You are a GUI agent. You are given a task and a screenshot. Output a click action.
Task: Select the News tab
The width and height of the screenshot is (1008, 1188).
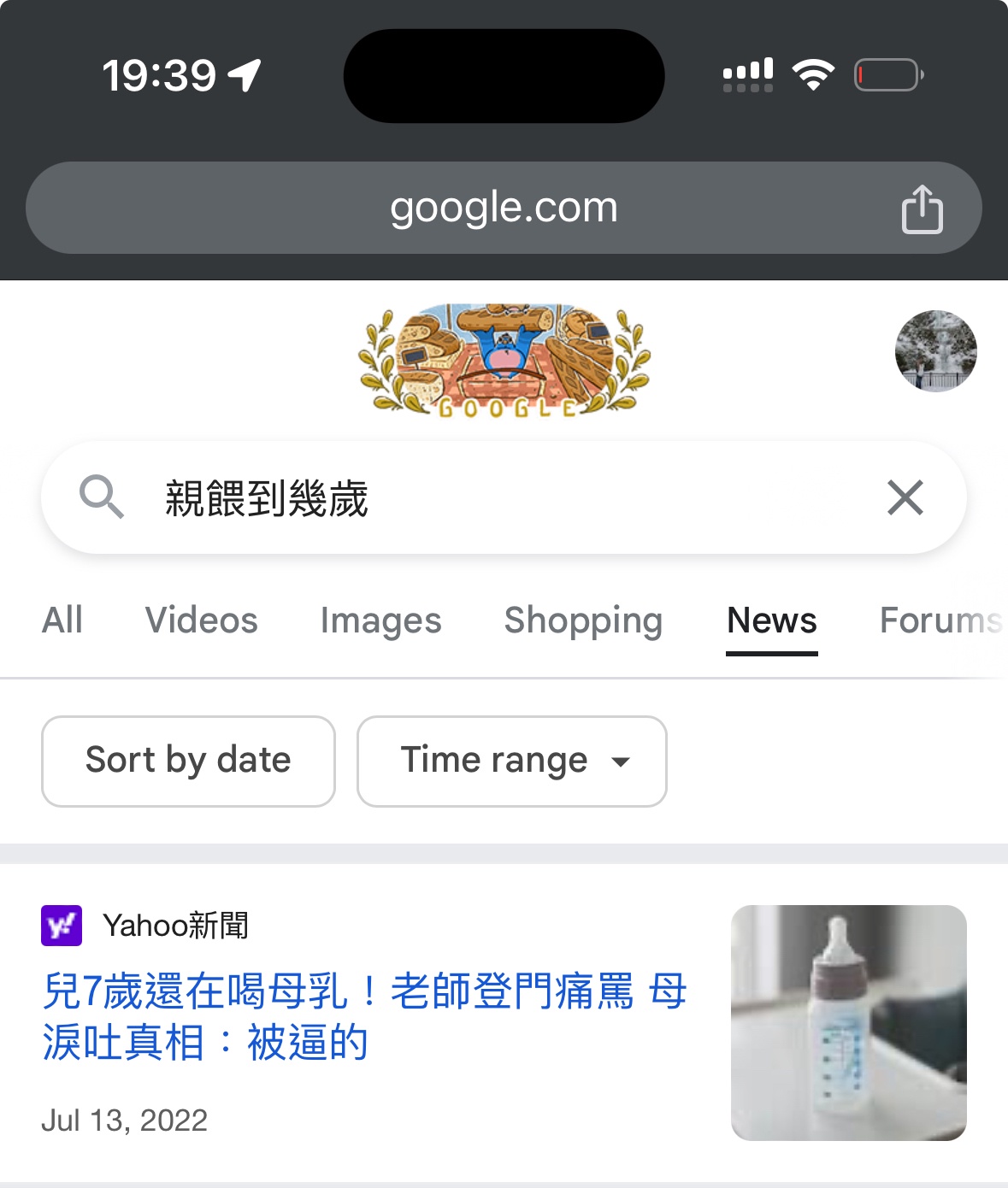point(771,620)
